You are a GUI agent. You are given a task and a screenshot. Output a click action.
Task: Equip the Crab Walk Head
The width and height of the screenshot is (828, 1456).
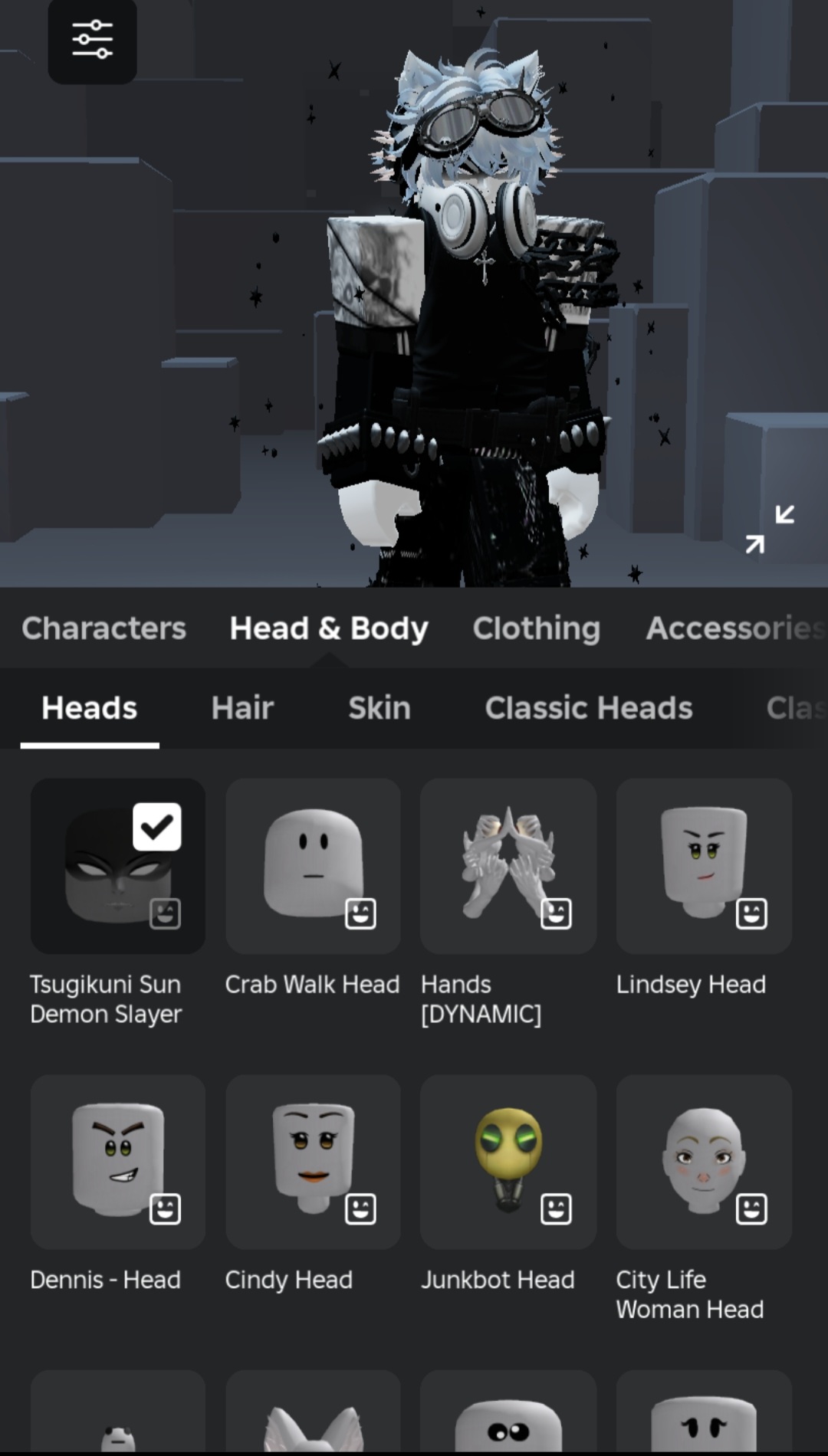tap(313, 866)
